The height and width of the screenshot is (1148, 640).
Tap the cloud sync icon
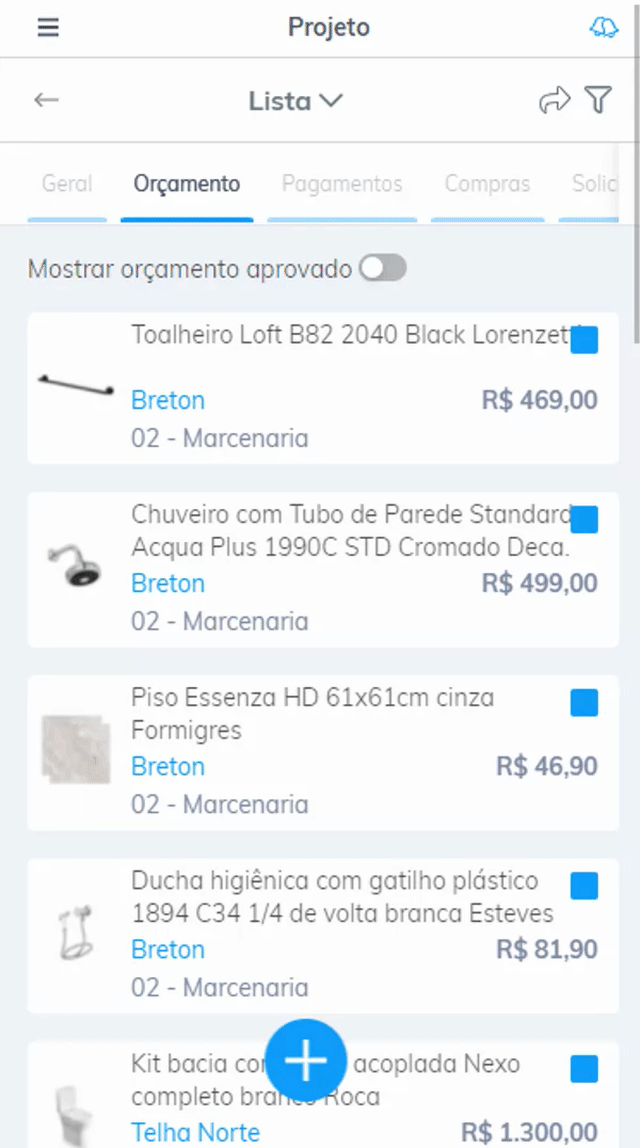click(x=603, y=27)
